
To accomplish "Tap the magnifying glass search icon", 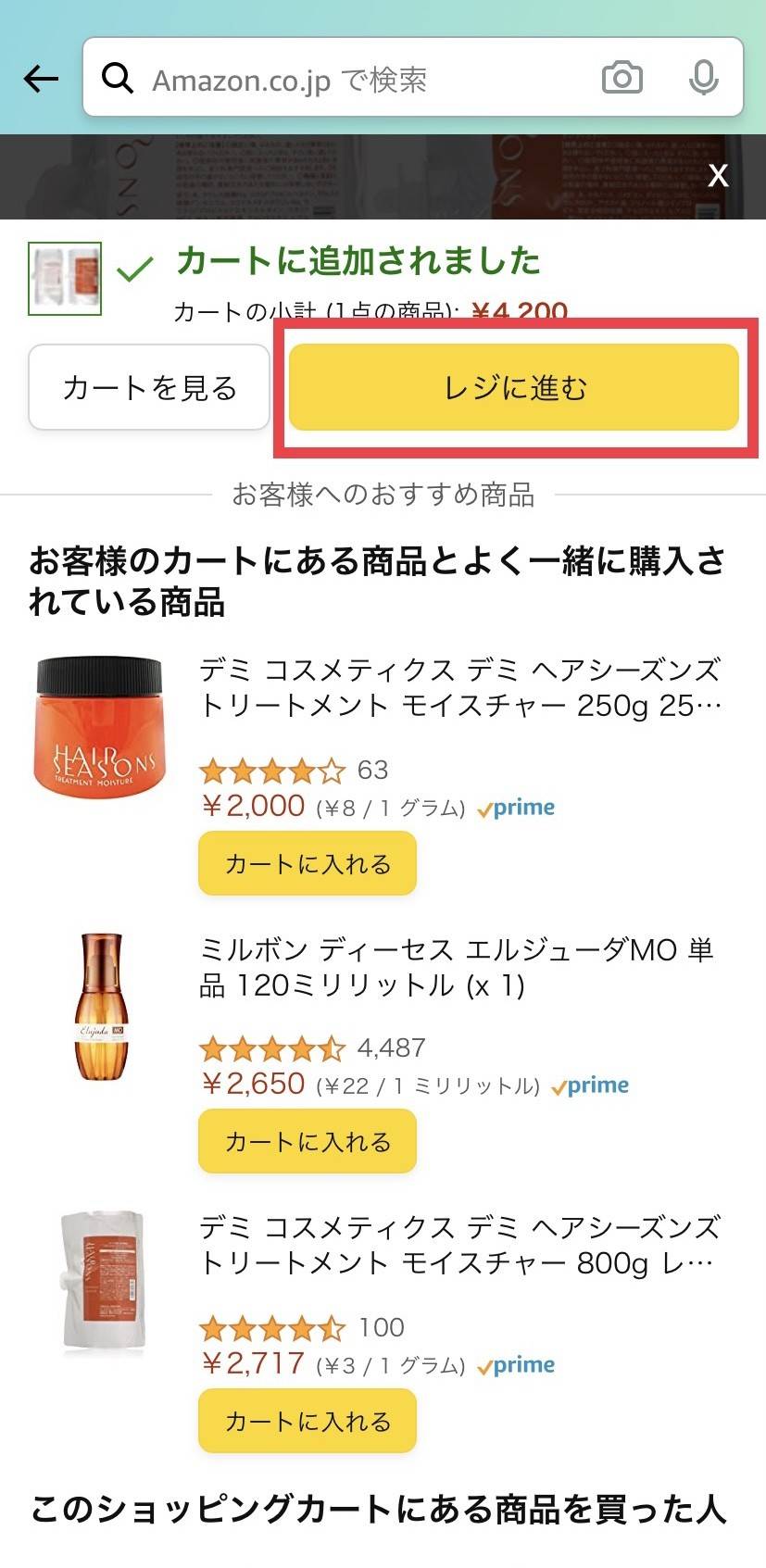I will pyautogui.click(x=119, y=78).
